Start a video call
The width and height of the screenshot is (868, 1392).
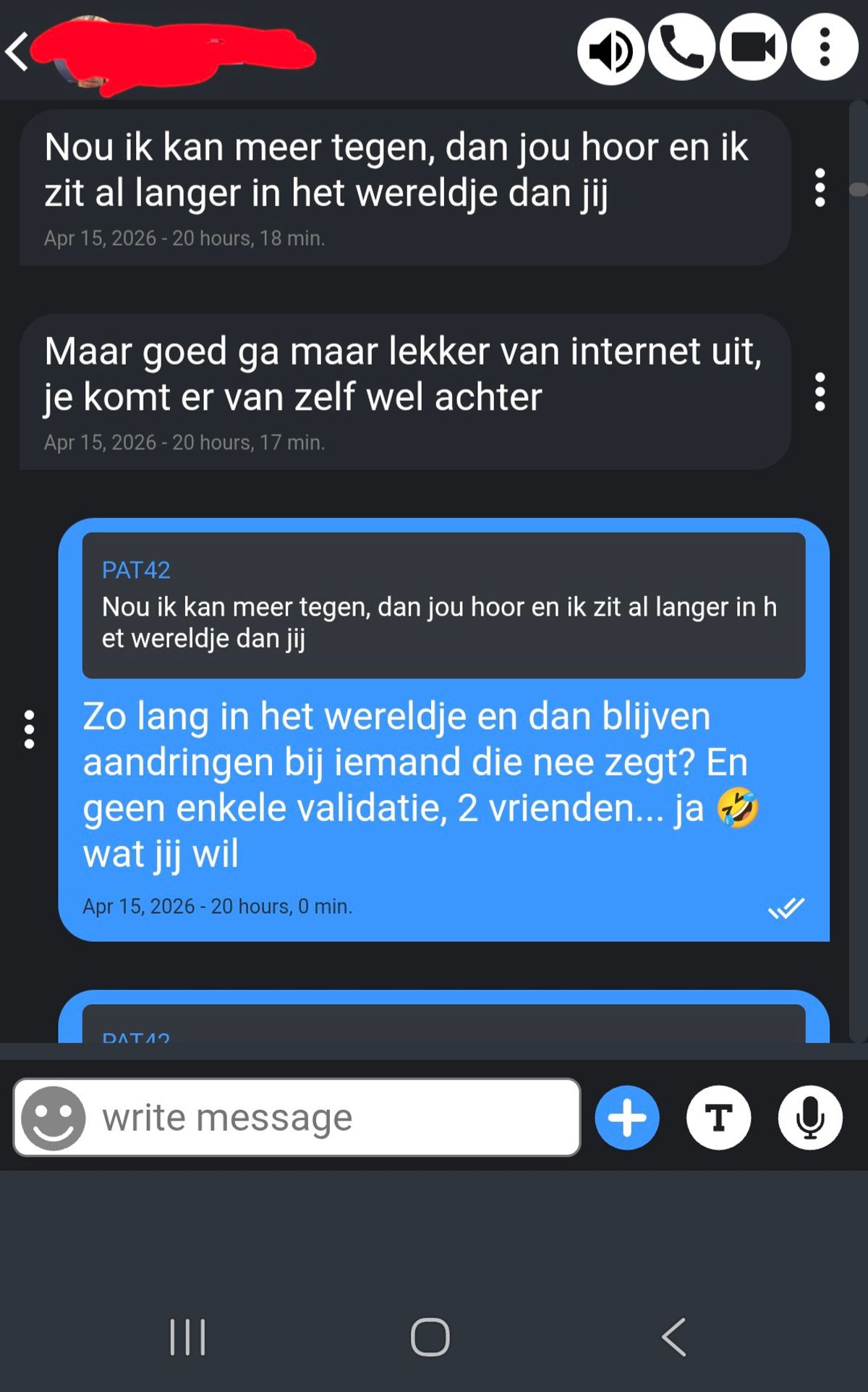753,48
